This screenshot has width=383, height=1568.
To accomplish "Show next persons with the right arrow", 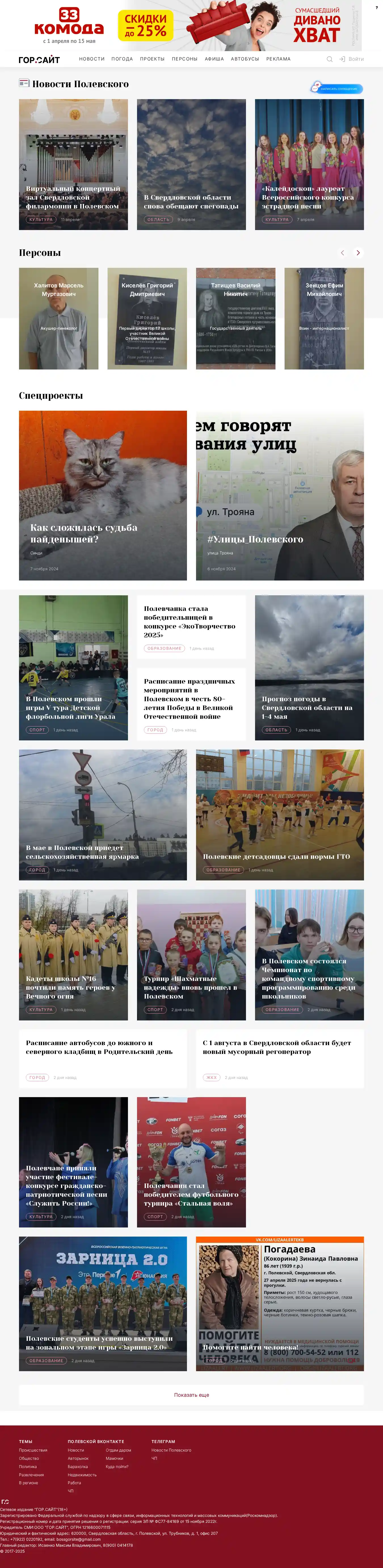I will [358, 252].
